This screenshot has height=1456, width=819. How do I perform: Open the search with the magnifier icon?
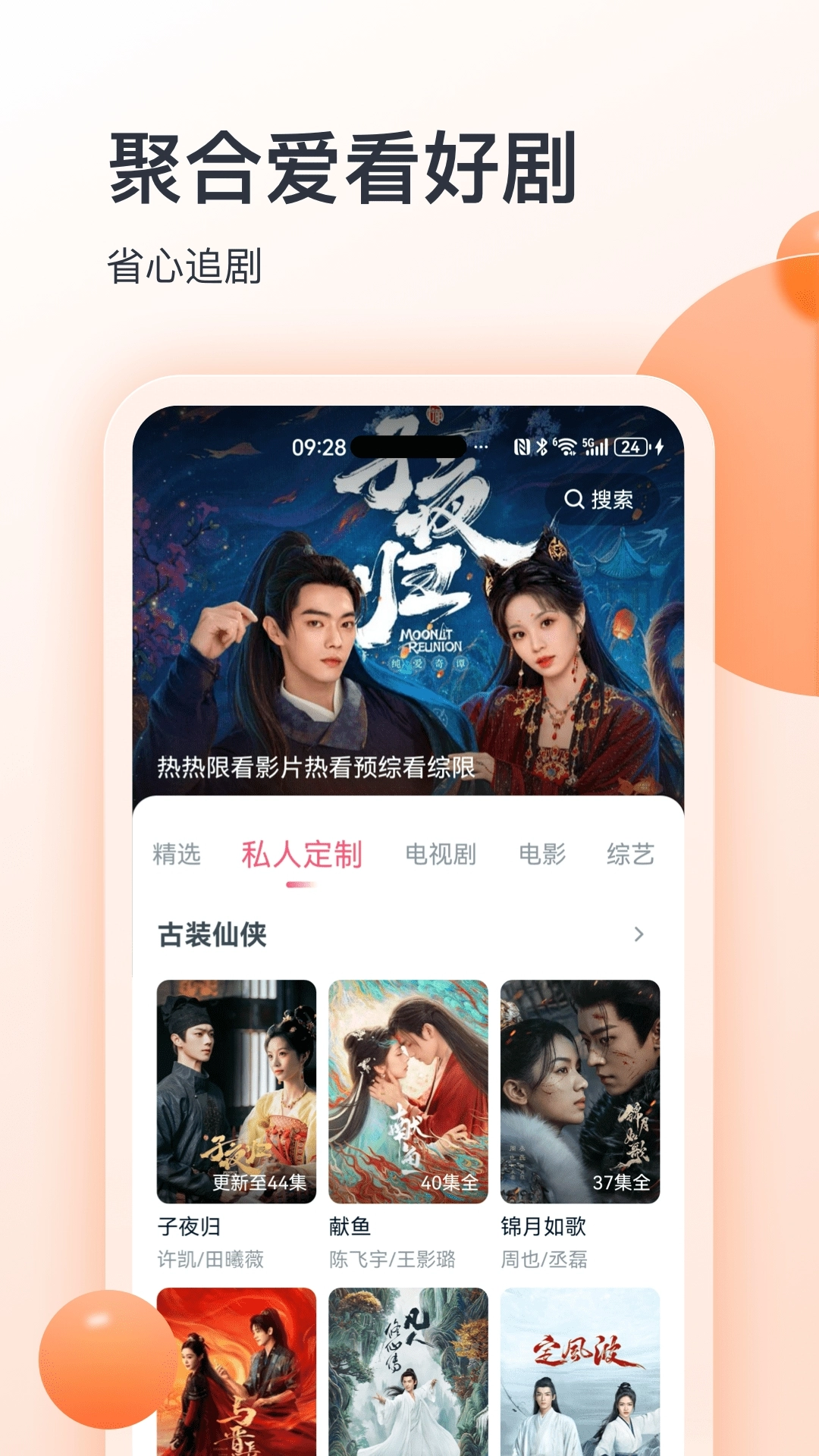point(575,500)
